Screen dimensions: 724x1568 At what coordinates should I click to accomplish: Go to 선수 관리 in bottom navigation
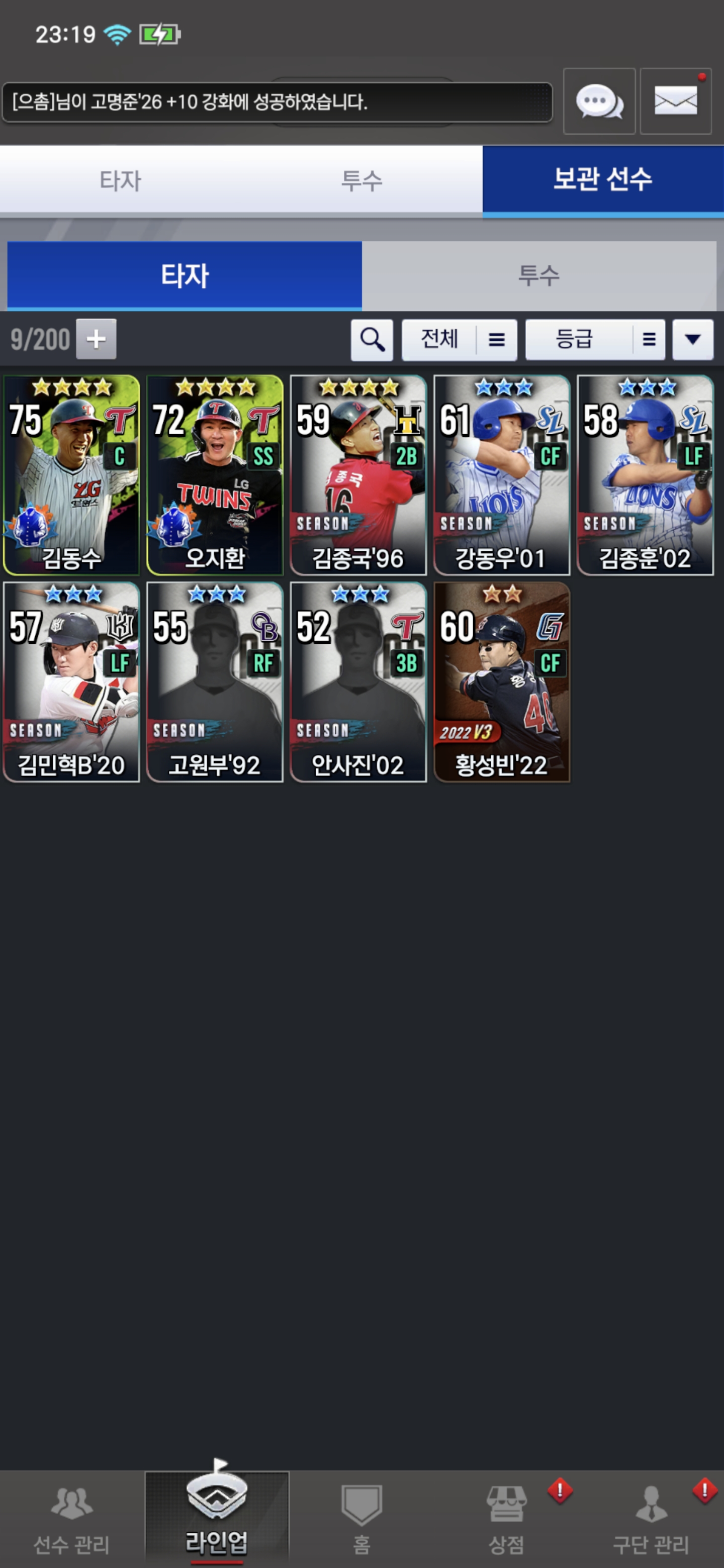72,1519
